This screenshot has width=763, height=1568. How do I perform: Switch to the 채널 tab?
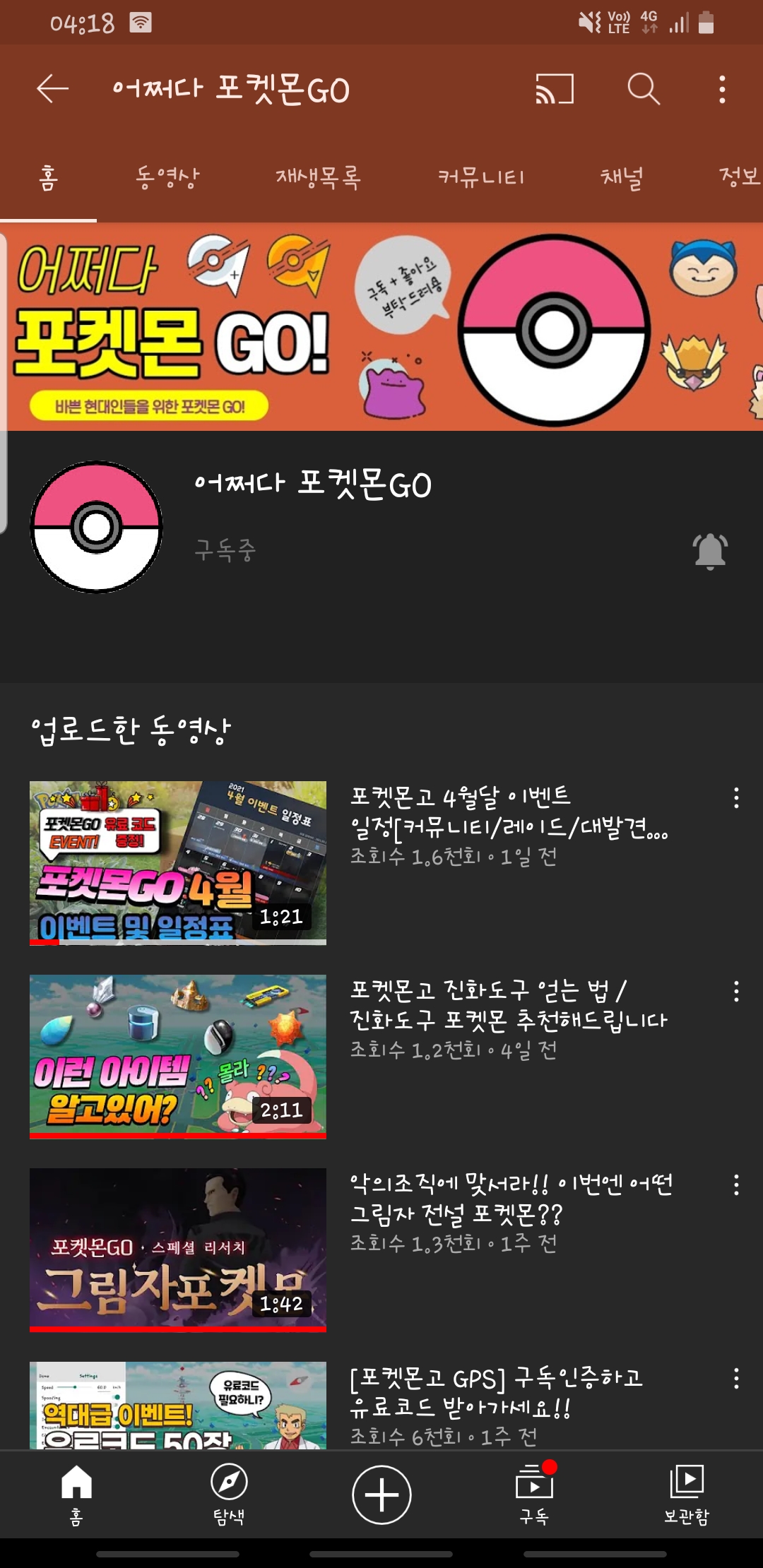pos(622,177)
